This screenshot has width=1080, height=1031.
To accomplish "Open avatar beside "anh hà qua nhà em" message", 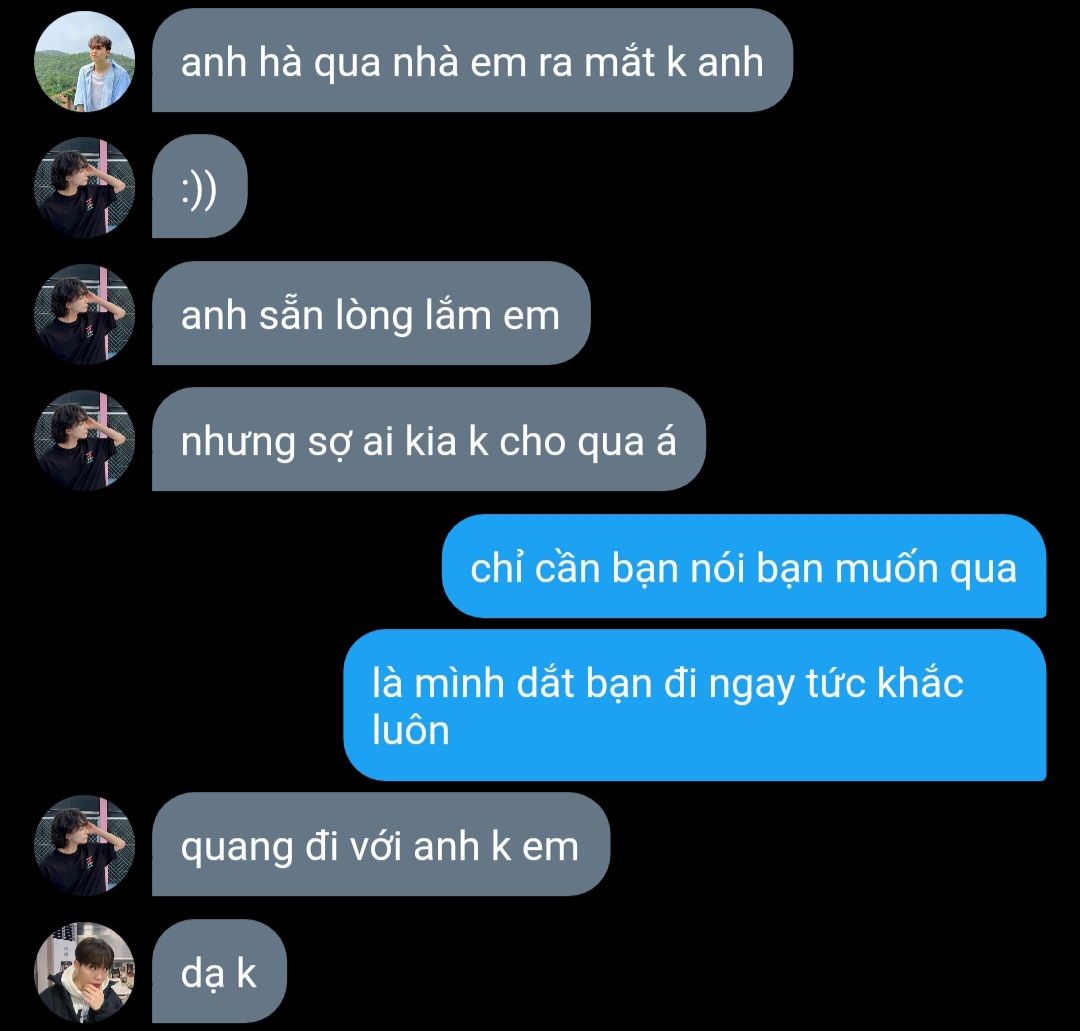I will coord(84,62).
